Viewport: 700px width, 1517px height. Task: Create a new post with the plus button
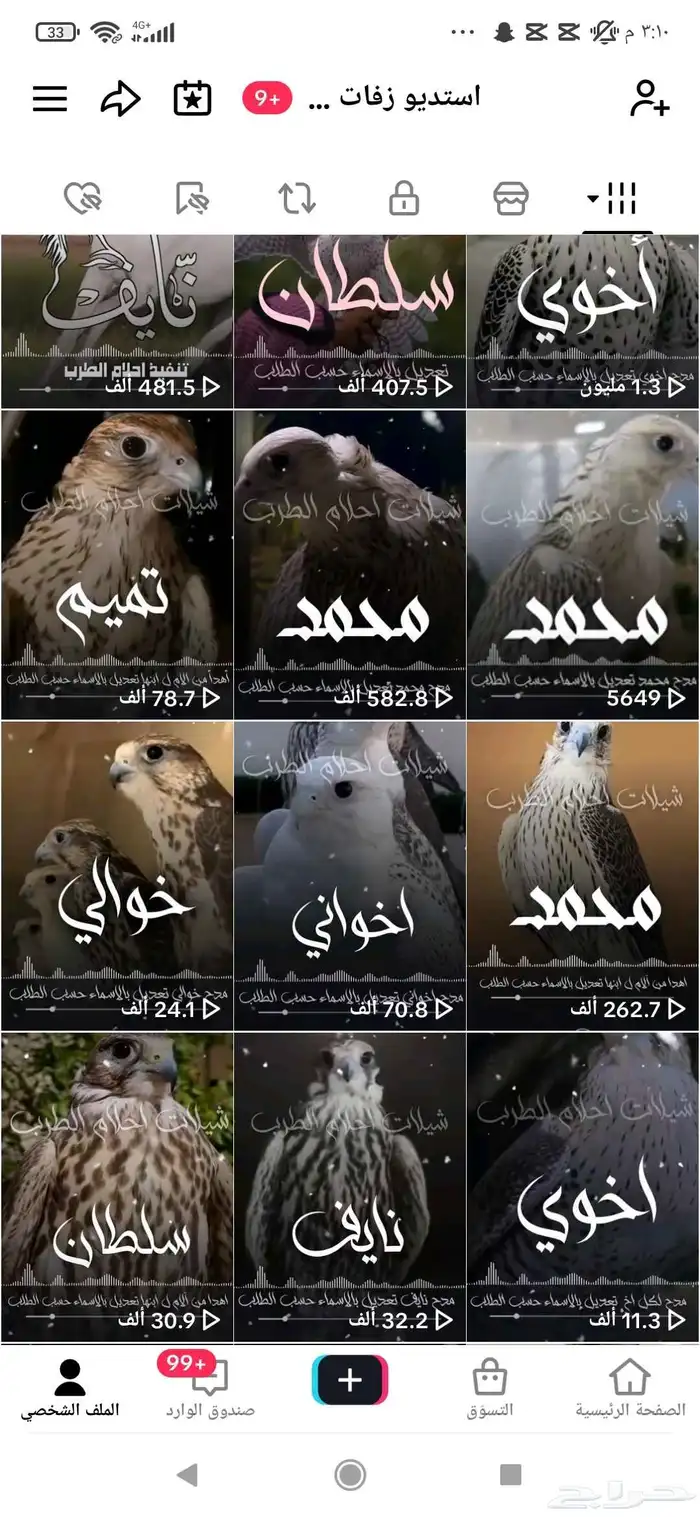pos(349,1381)
